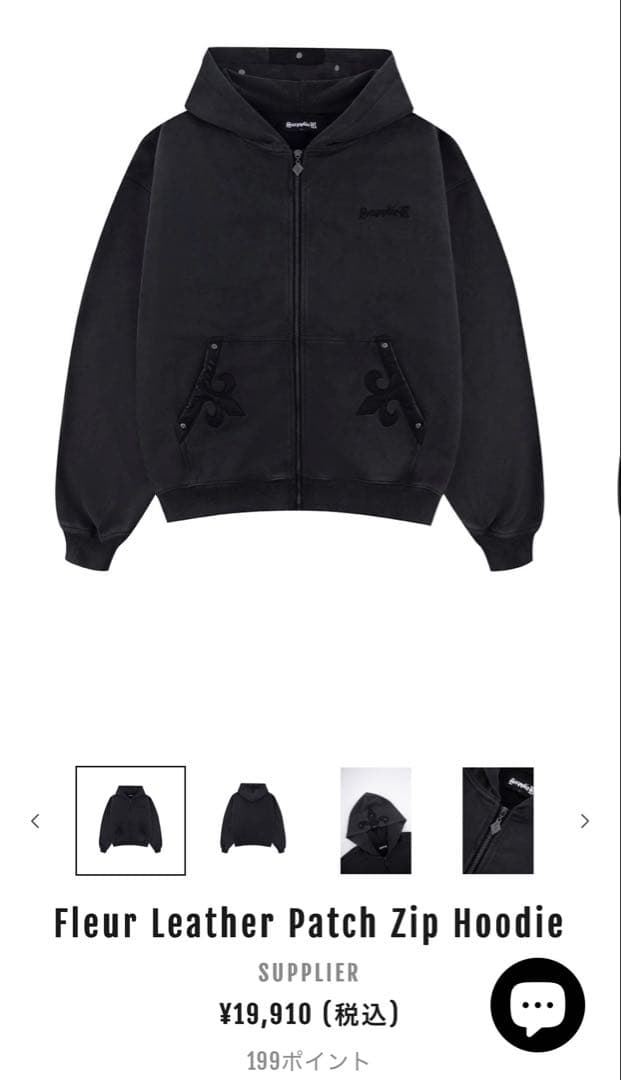View the zipper close-up thumbnail

(x=497, y=820)
